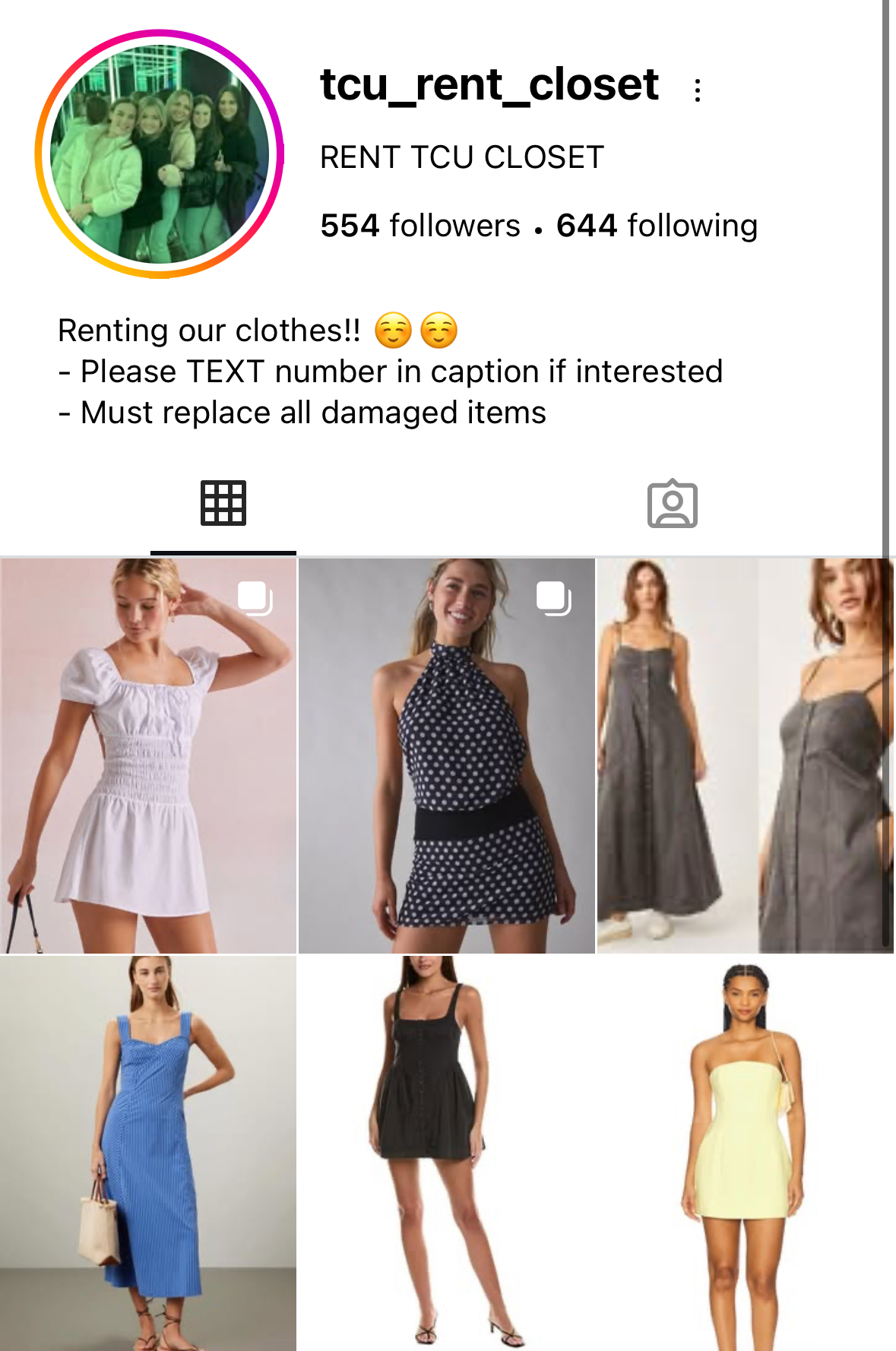Open the 644 following list
The width and height of the screenshot is (896, 1351).
coord(657,226)
